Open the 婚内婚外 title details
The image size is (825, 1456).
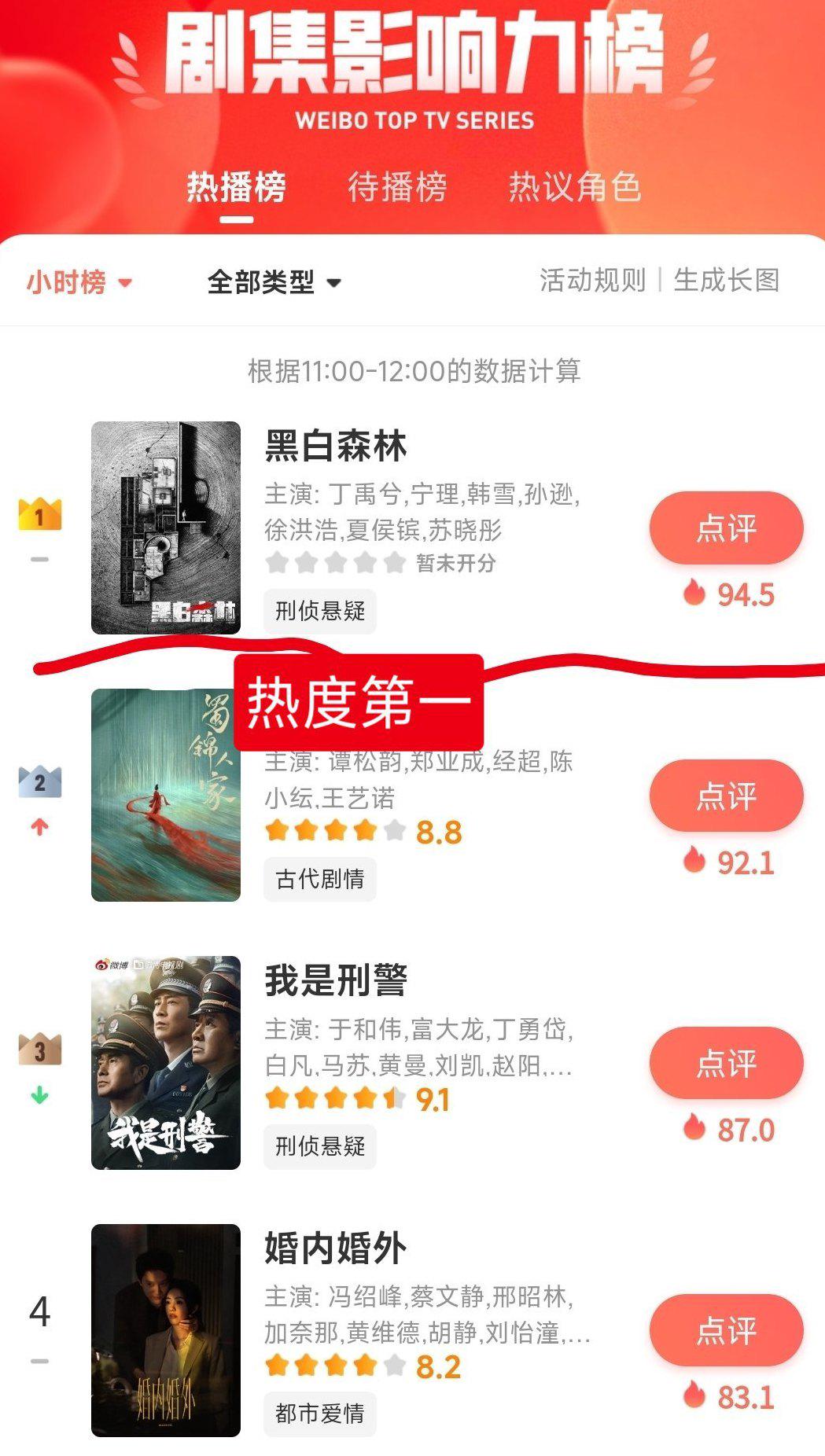point(336,1248)
